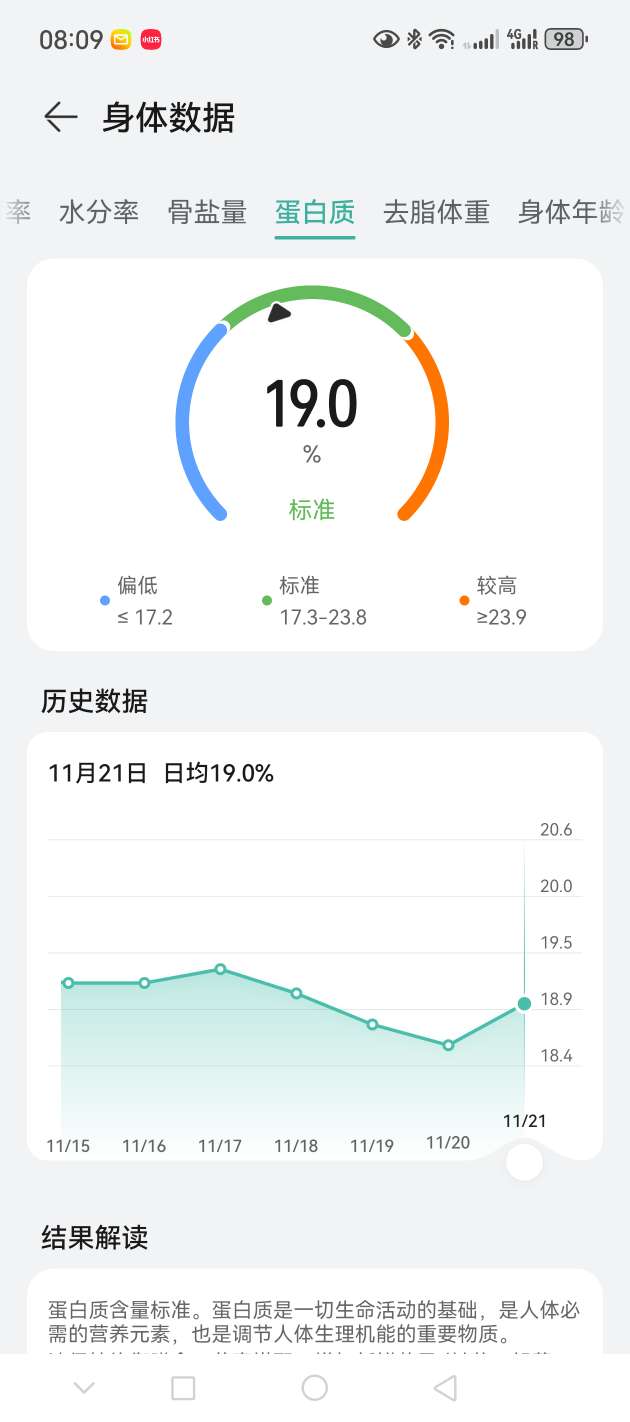This screenshot has height=1422, width=630.
Task: Switch to the 骨盐量 tab
Action: tap(207, 212)
